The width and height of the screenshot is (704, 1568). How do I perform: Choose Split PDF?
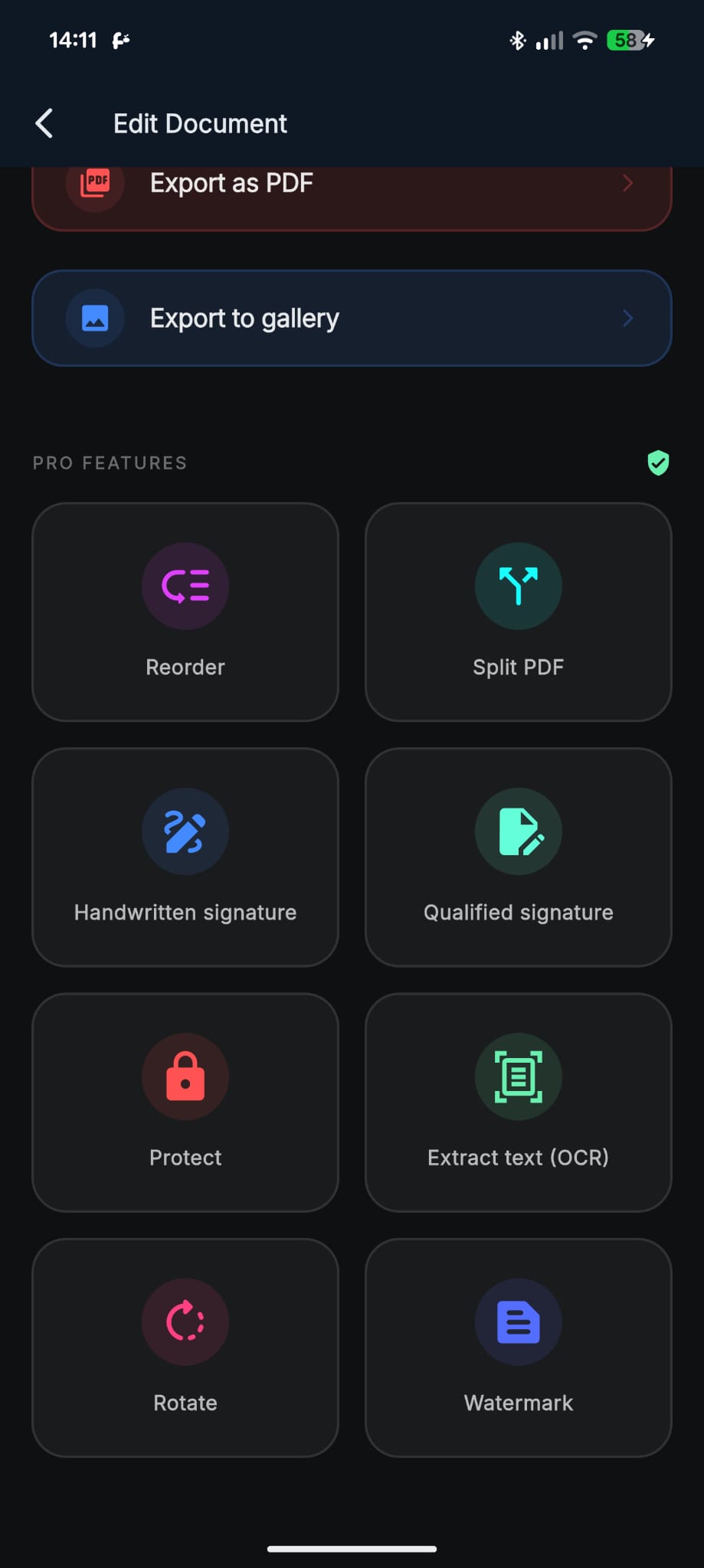pyautogui.click(x=518, y=611)
